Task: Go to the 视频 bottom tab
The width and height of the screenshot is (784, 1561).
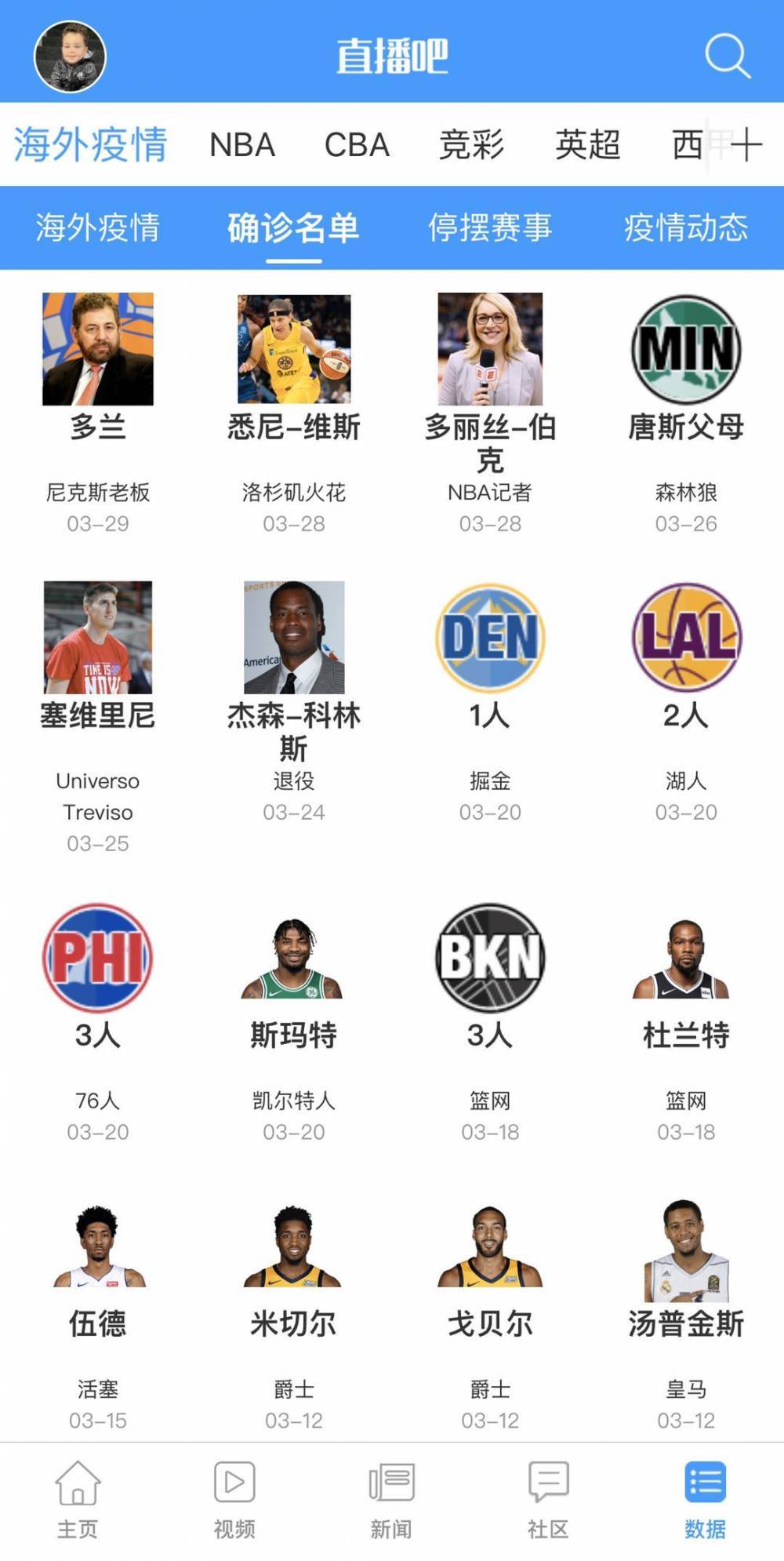Action: [x=234, y=1500]
